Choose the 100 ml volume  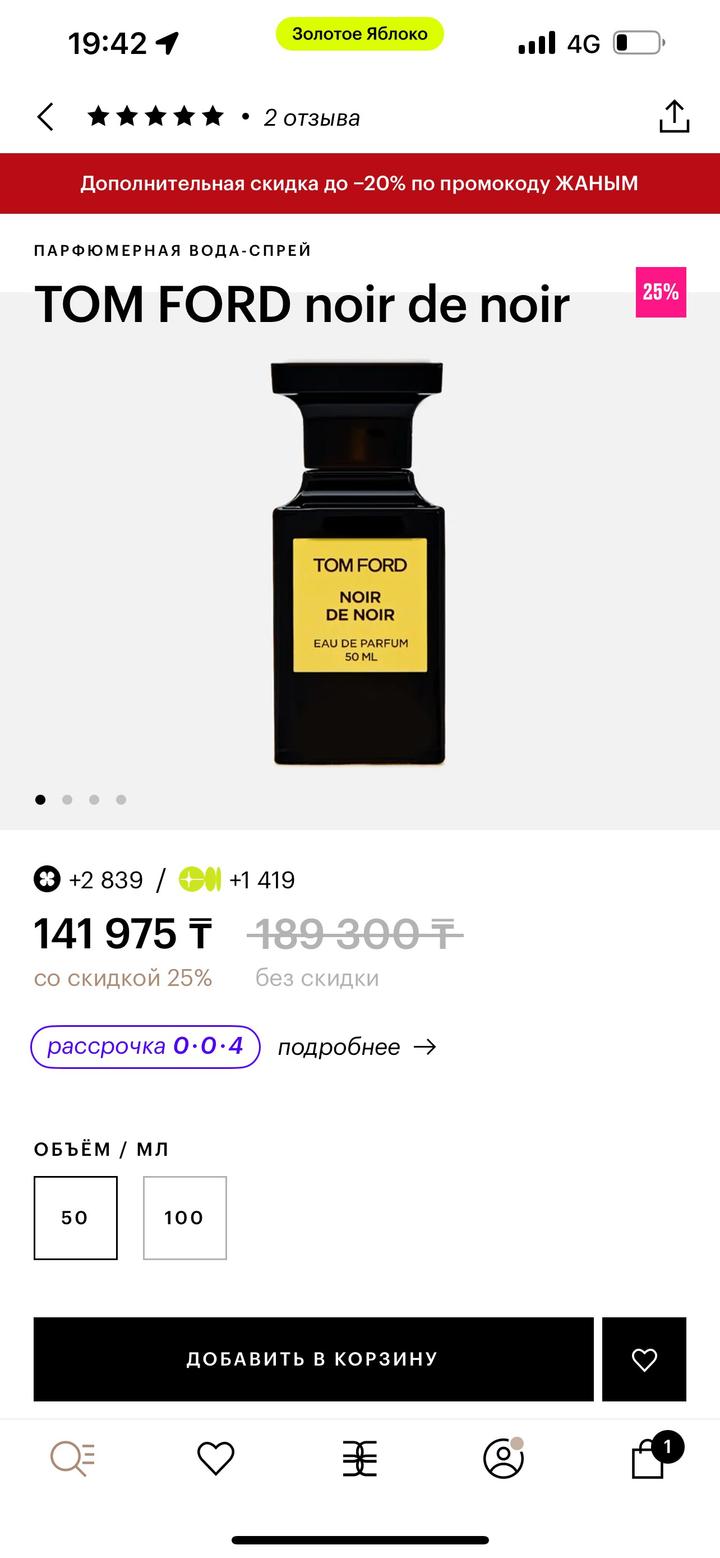(x=184, y=1217)
